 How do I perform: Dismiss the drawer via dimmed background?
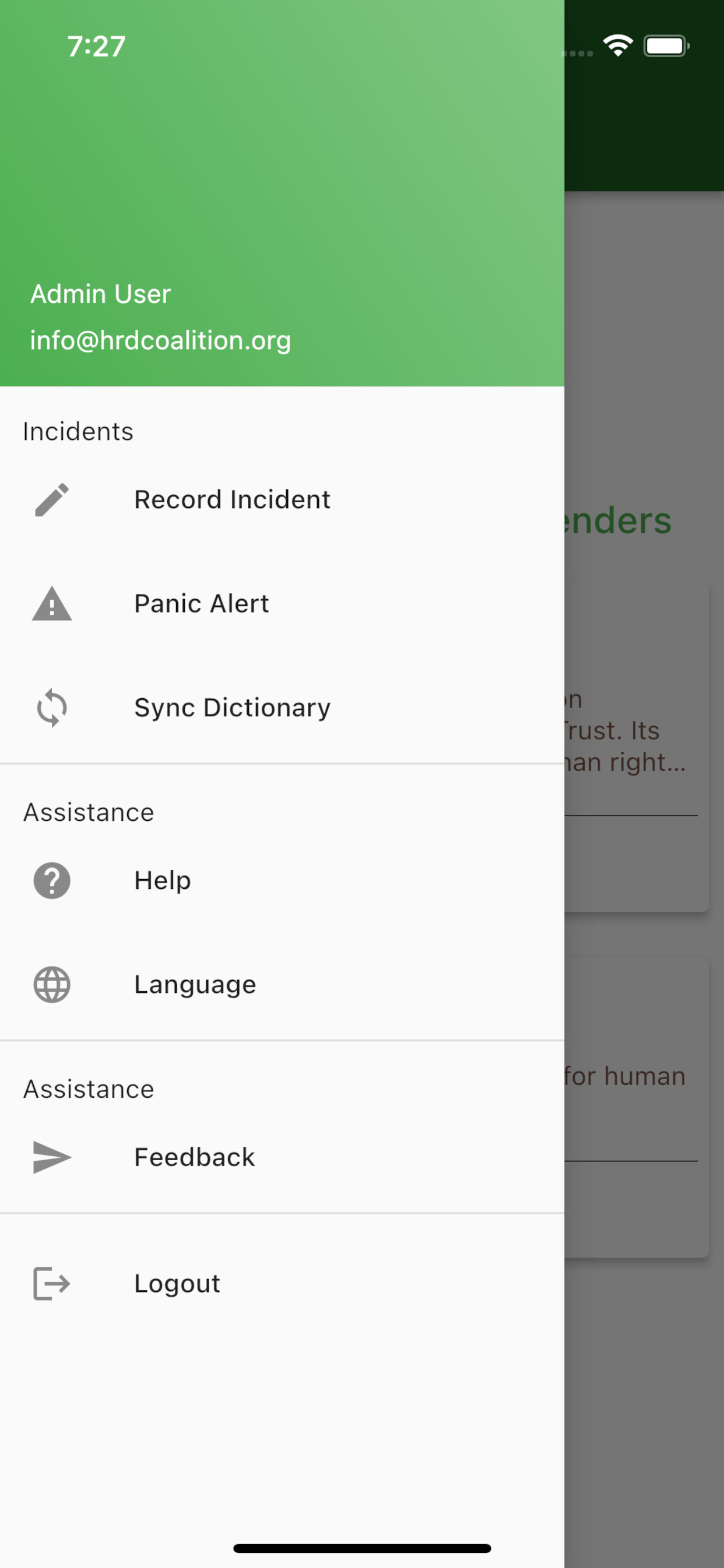(644, 1400)
